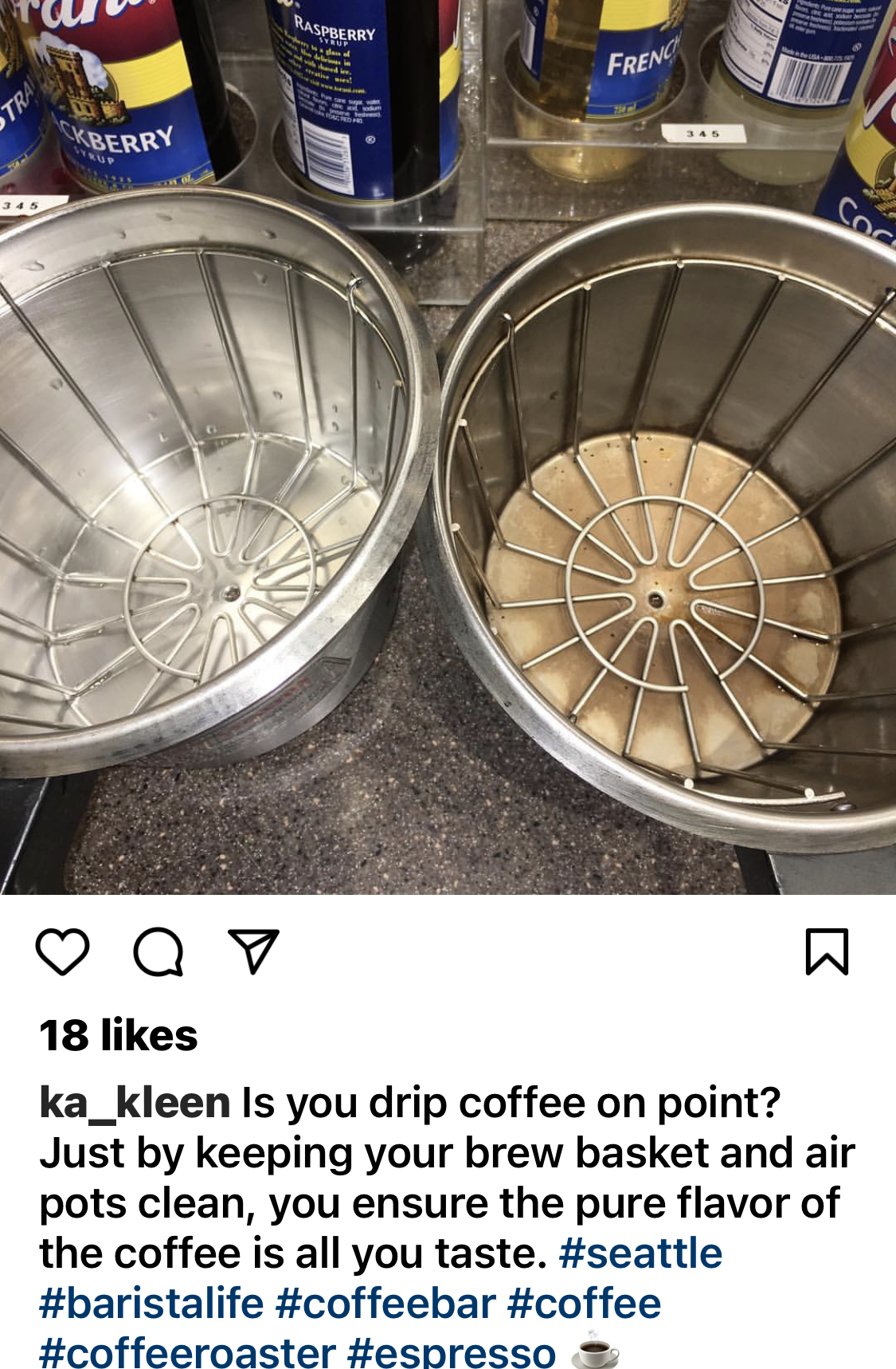Screen dimensions: 896x1369
Task: Open comments on this post
Action: pos(158,951)
